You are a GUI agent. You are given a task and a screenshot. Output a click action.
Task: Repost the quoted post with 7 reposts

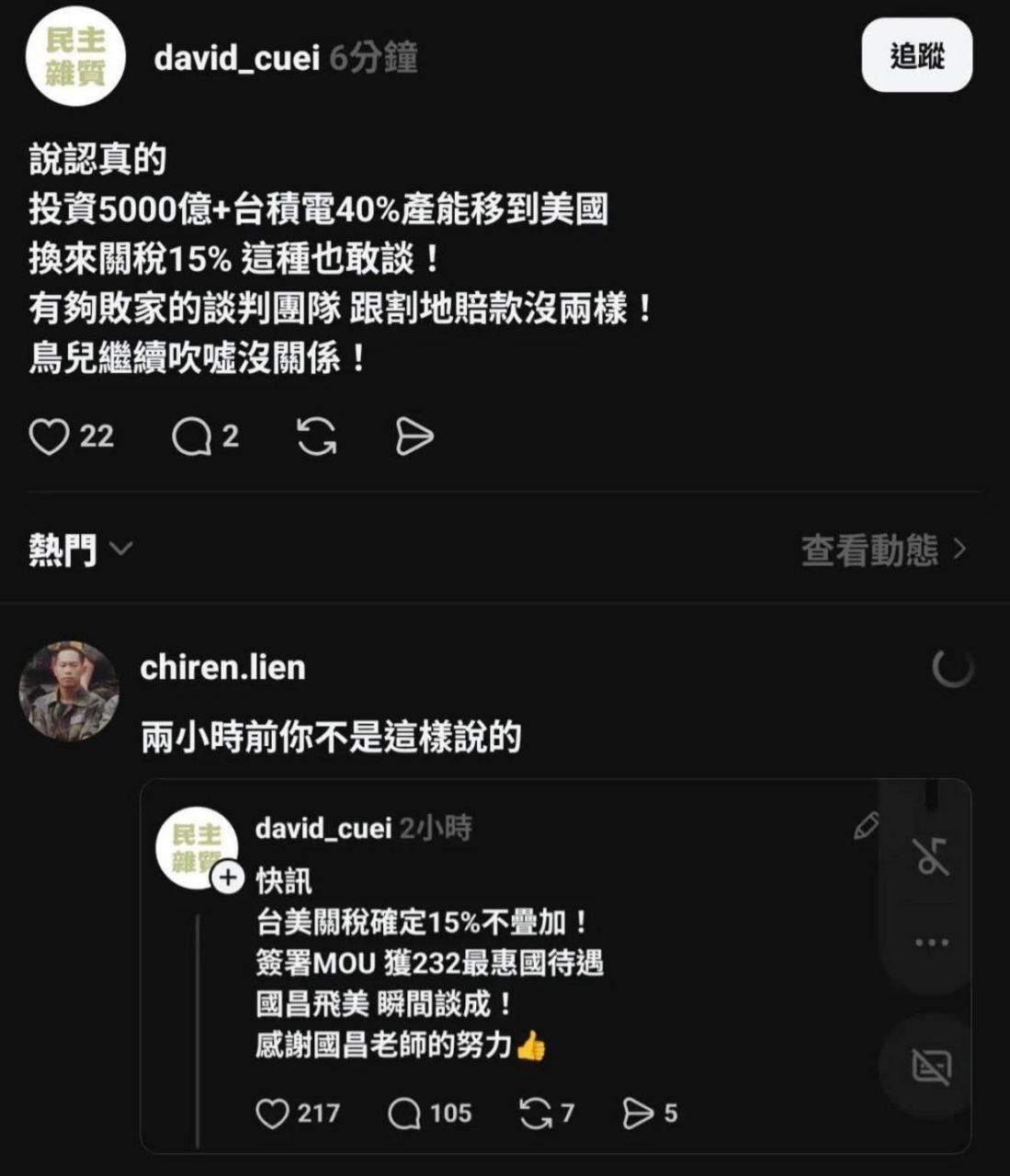[535, 1114]
